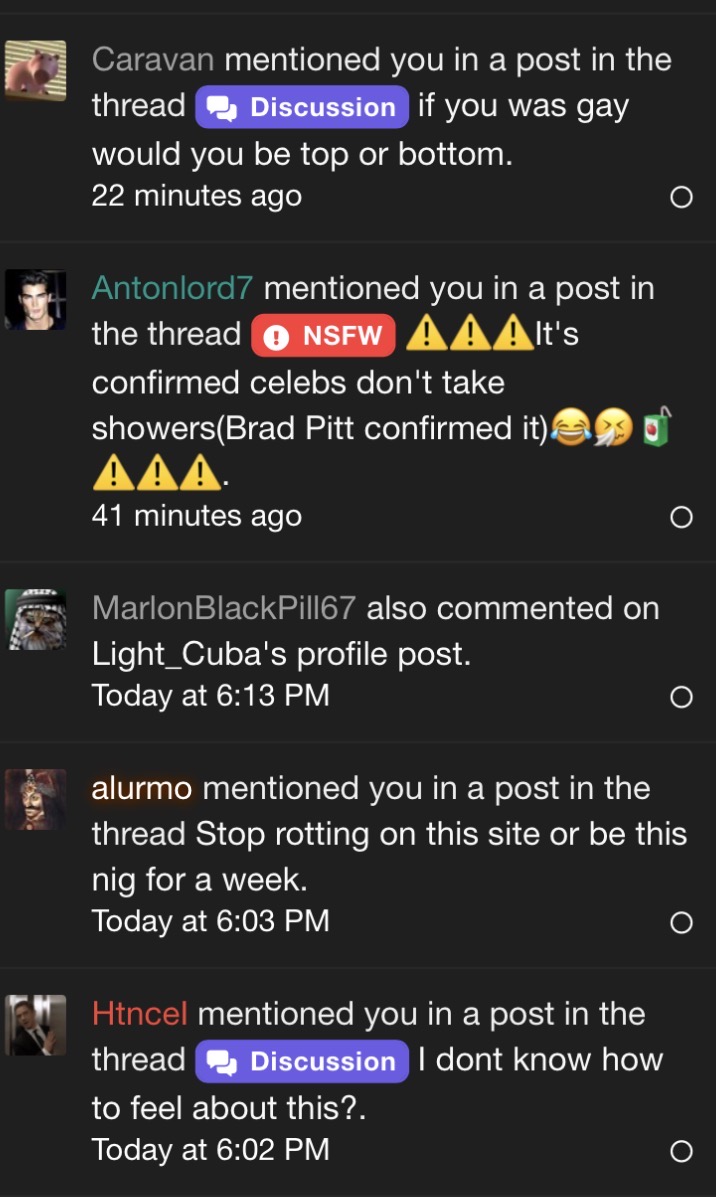Viewport: 716px width, 1197px height.
Task: Open thread "I dont know how to feel about this?"
Action: pos(540,1060)
